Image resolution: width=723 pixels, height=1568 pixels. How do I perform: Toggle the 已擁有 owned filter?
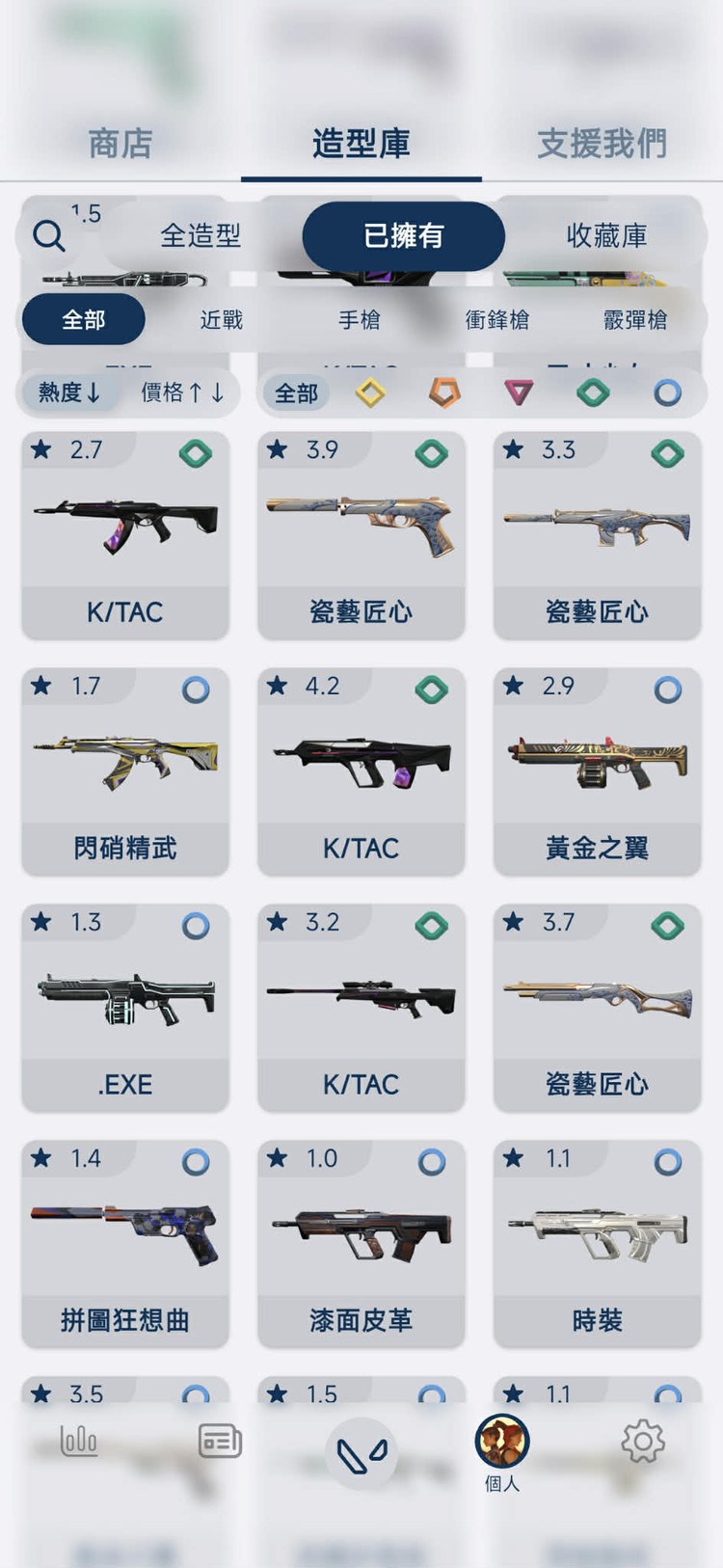click(x=404, y=234)
